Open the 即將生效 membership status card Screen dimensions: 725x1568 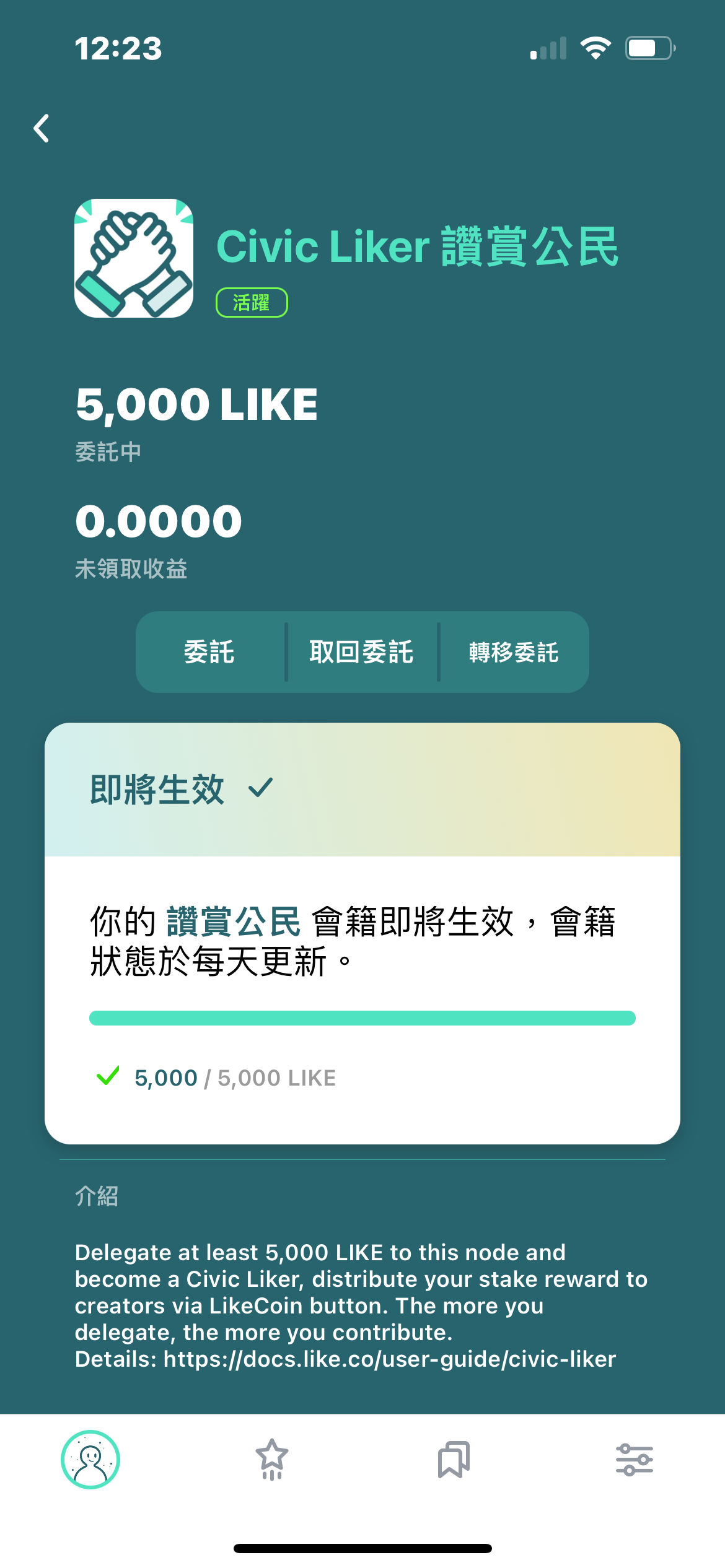(362, 790)
